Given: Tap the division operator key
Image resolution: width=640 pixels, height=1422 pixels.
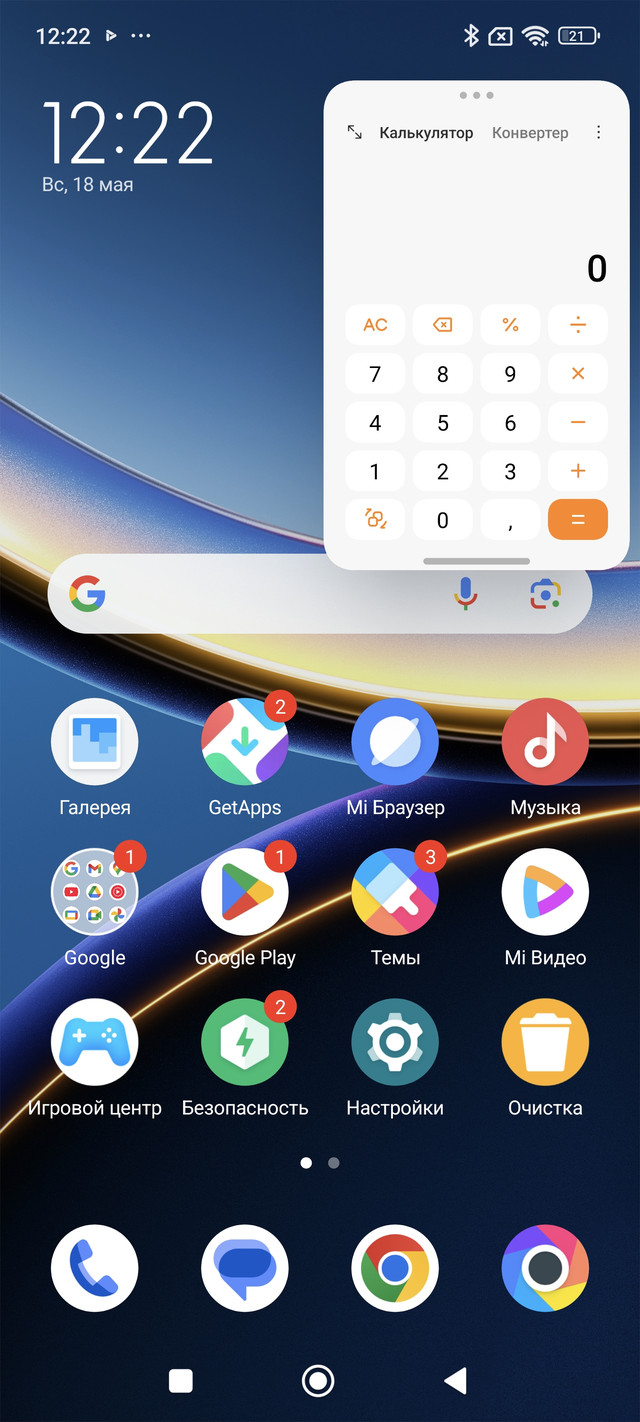Looking at the screenshot, I should click(x=577, y=325).
